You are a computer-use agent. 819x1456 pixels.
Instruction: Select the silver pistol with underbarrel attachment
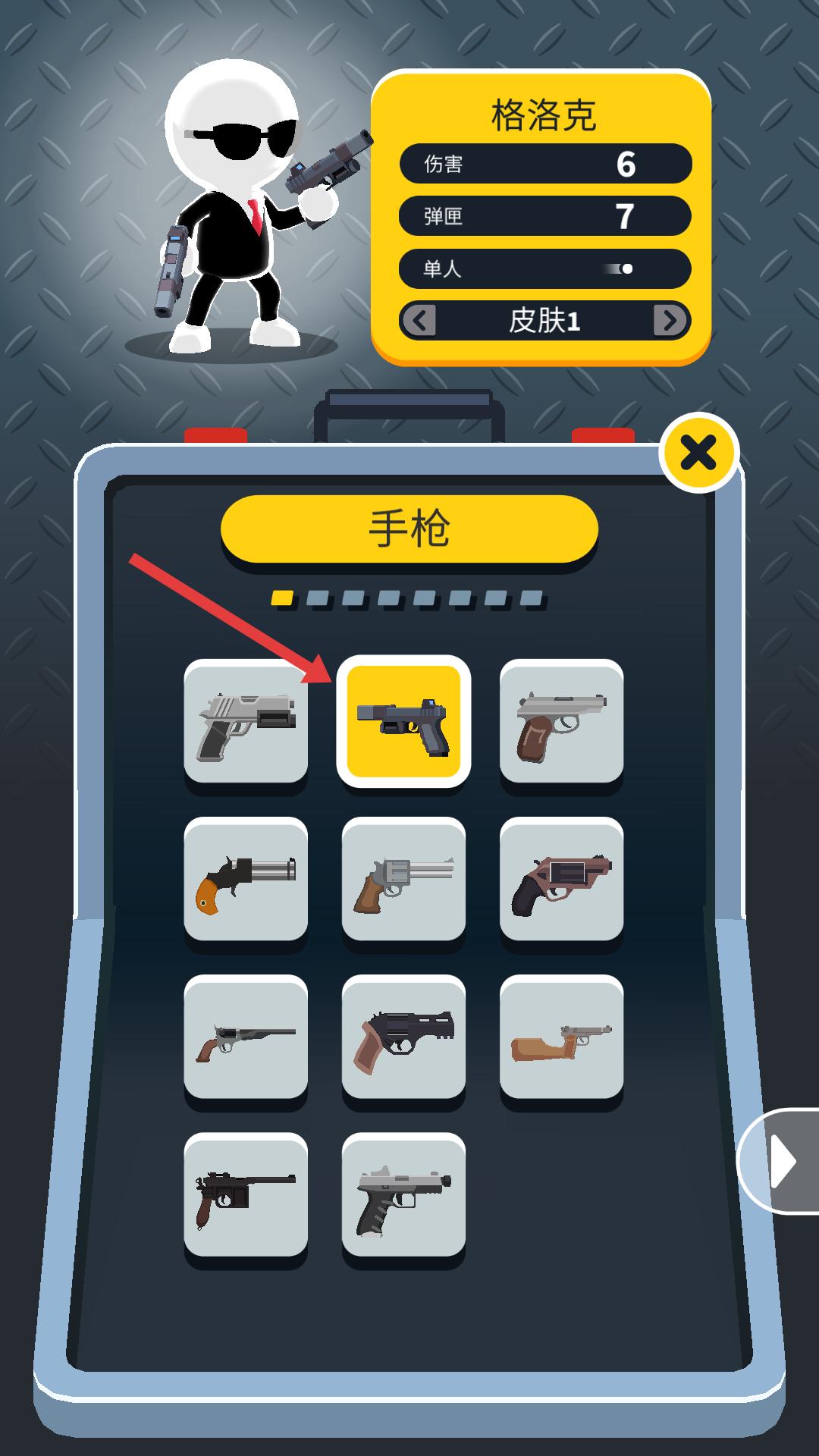tap(246, 721)
